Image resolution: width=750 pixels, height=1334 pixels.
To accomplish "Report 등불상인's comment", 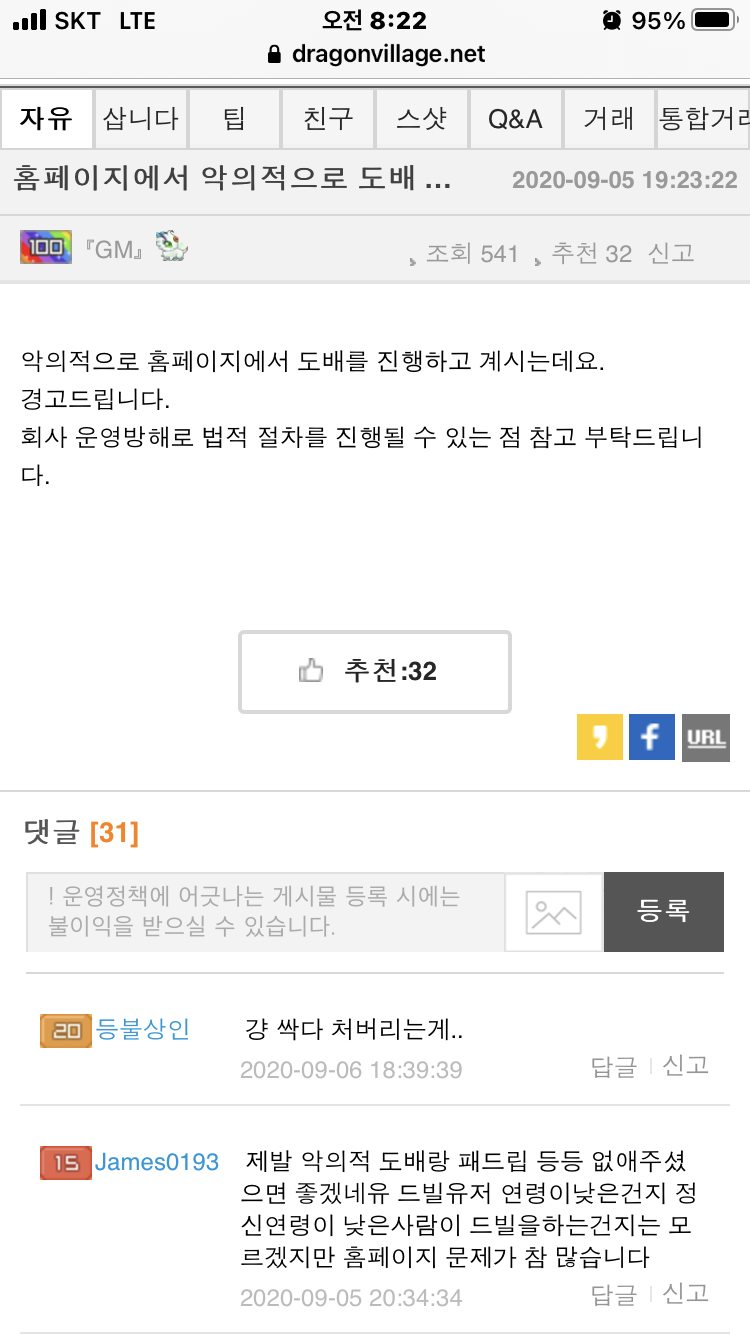I will pos(686,1066).
